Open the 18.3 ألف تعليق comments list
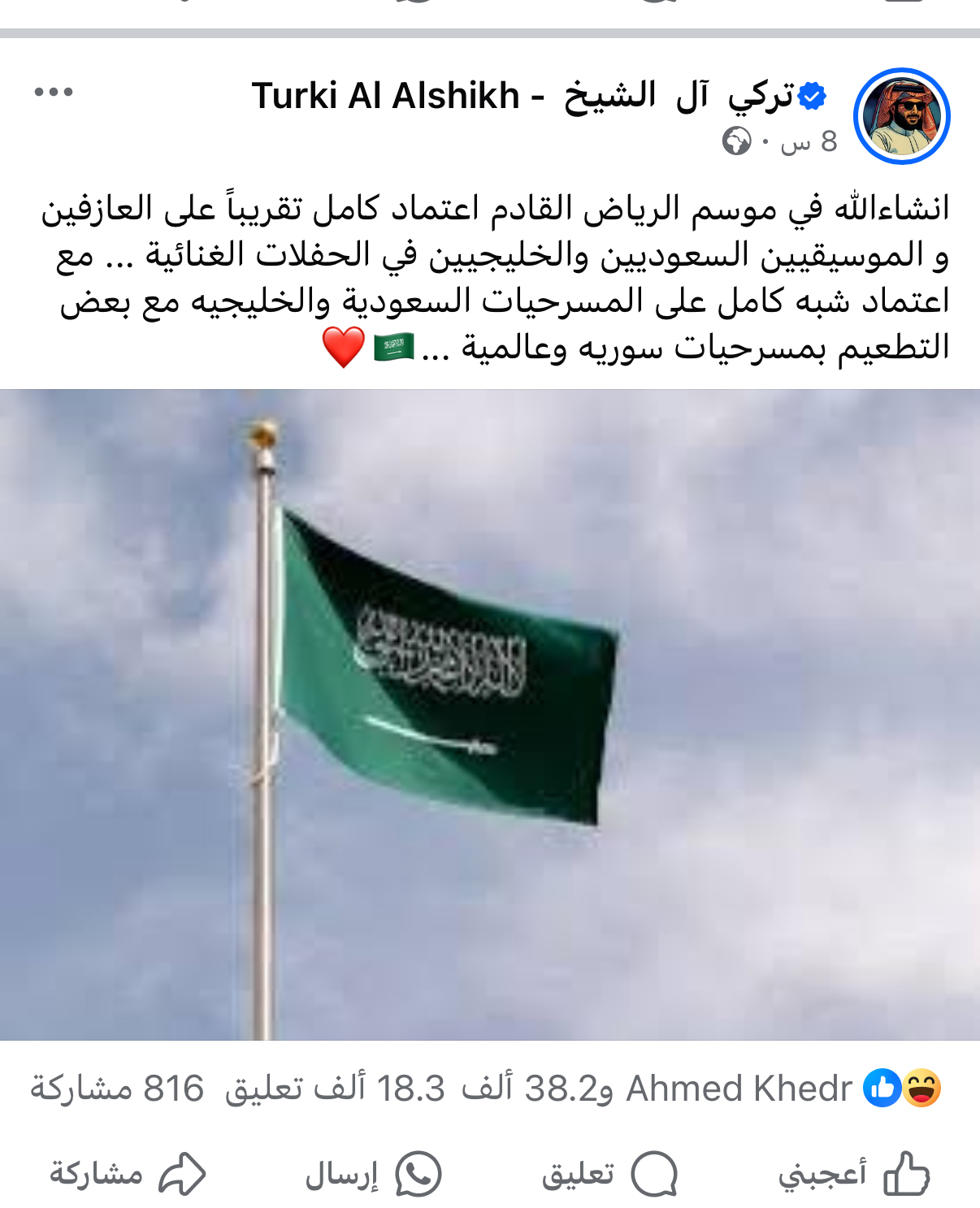Image resolution: width=980 pixels, height=1208 pixels. [x=335, y=1089]
